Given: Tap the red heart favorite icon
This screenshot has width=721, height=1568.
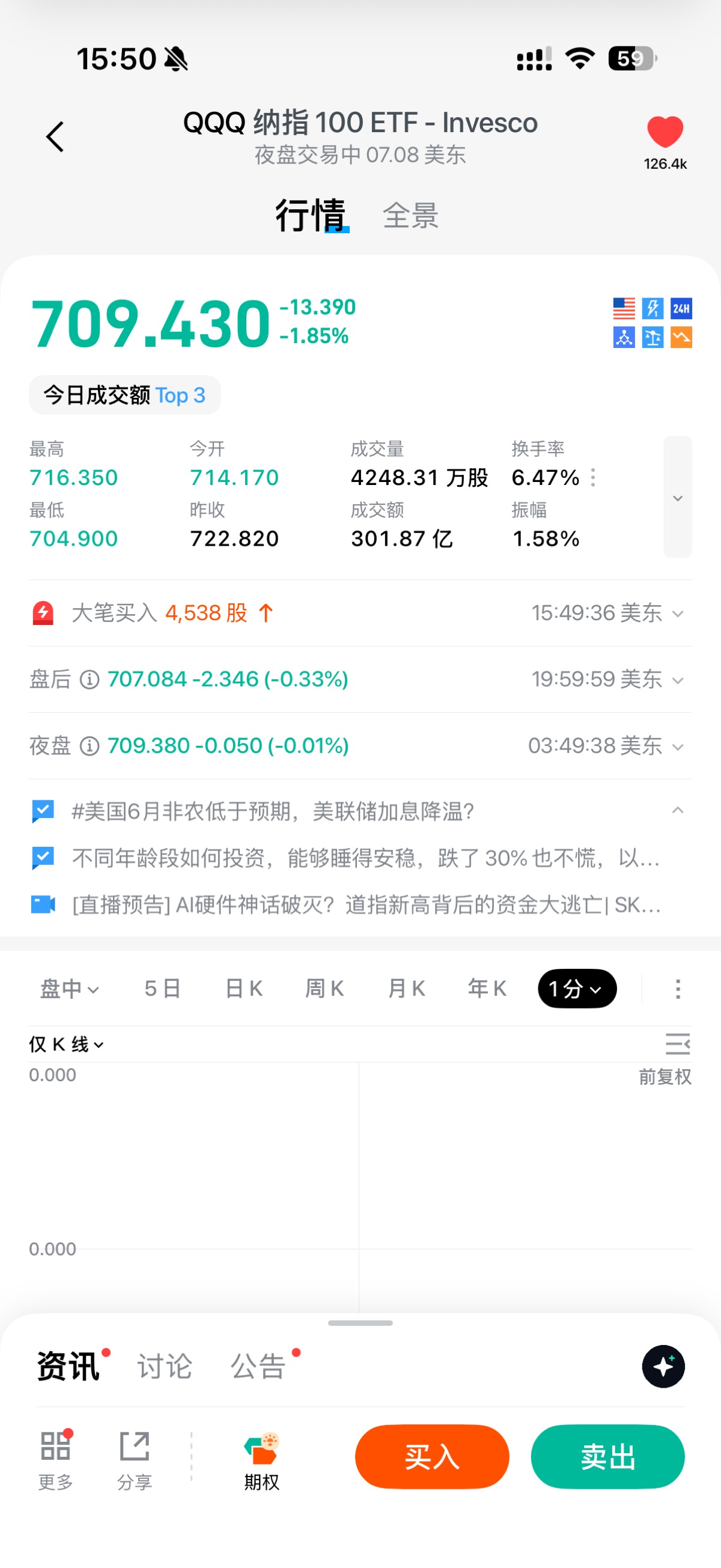Looking at the screenshot, I should tap(665, 132).
